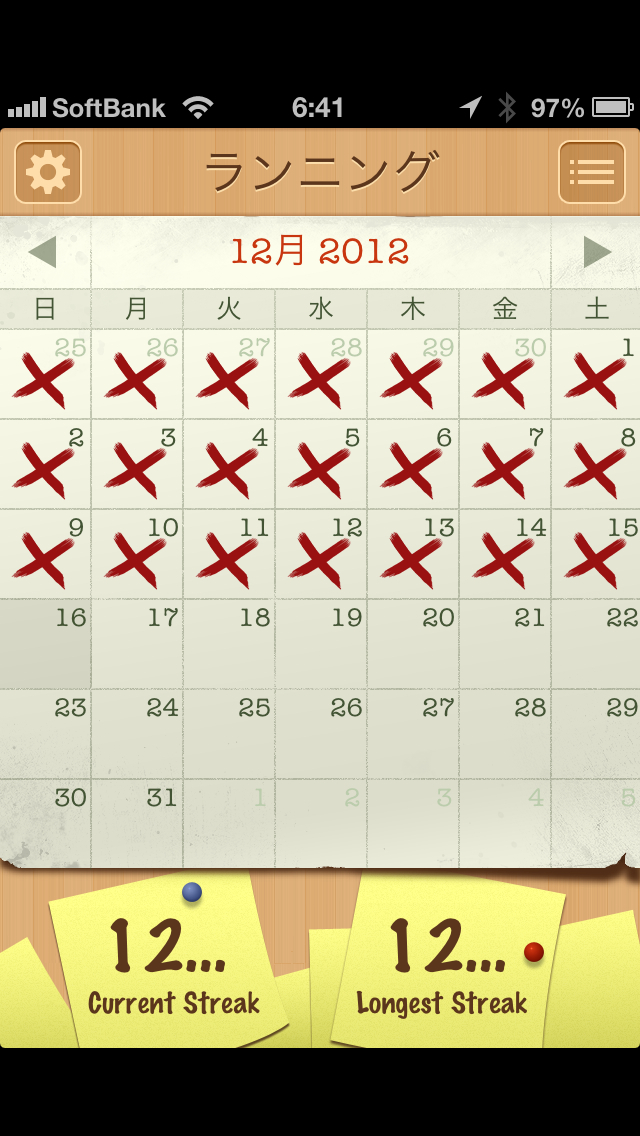Go to the next month

pyautogui.click(x=597, y=252)
